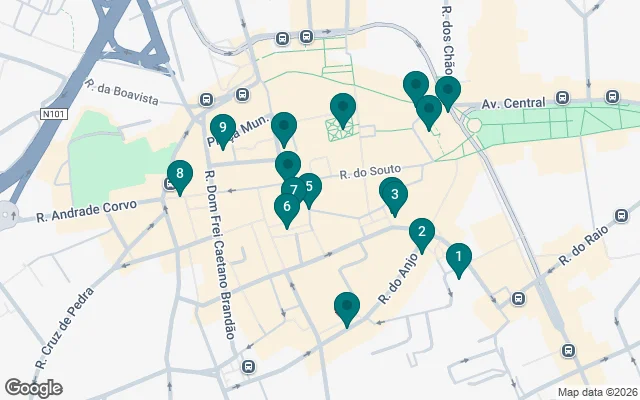The height and width of the screenshot is (400, 640).
Task: Tap marker number 9 near Praça Mun.
Action: [x=222, y=128]
